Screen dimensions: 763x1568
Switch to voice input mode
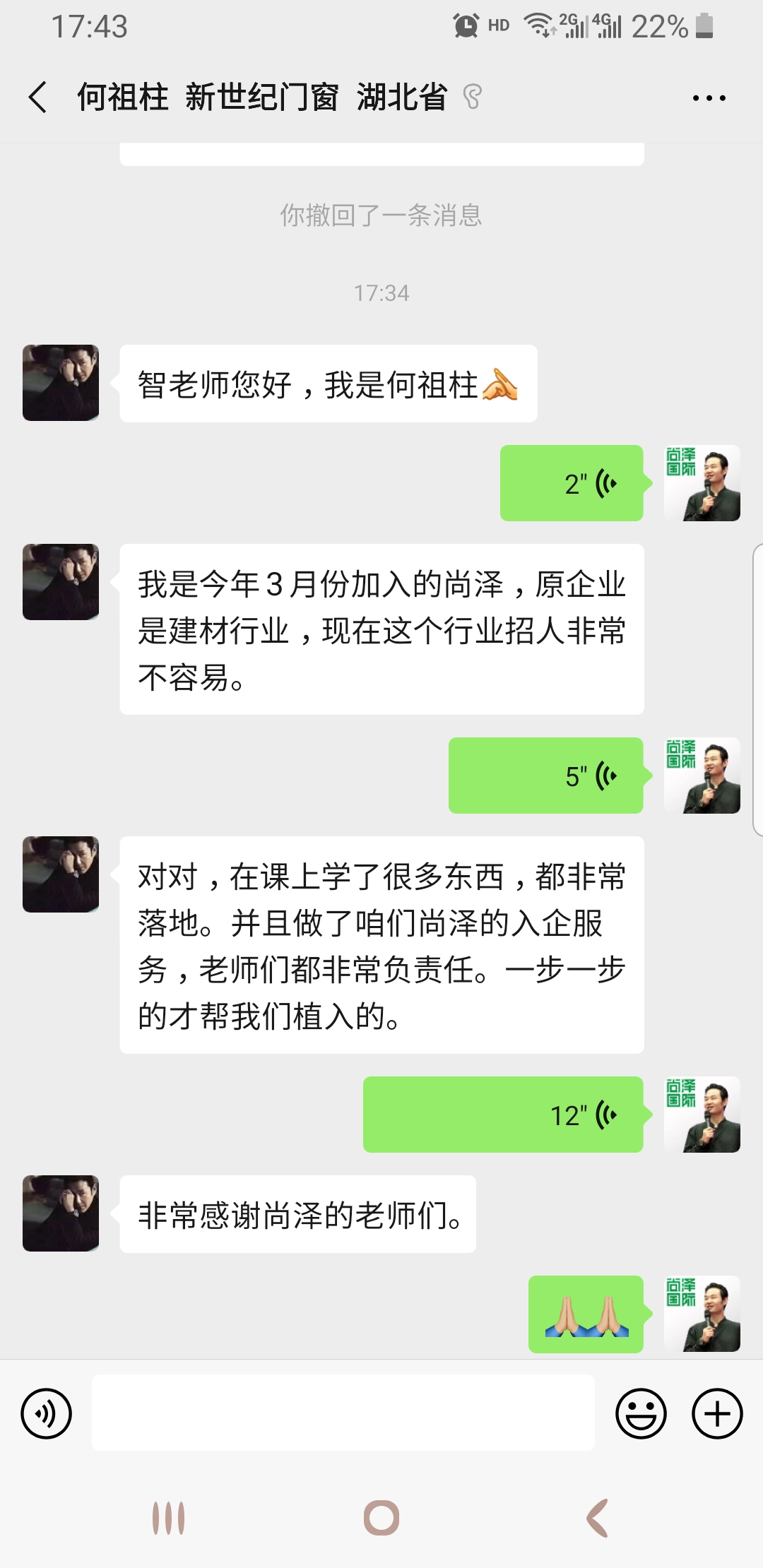(47, 1414)
